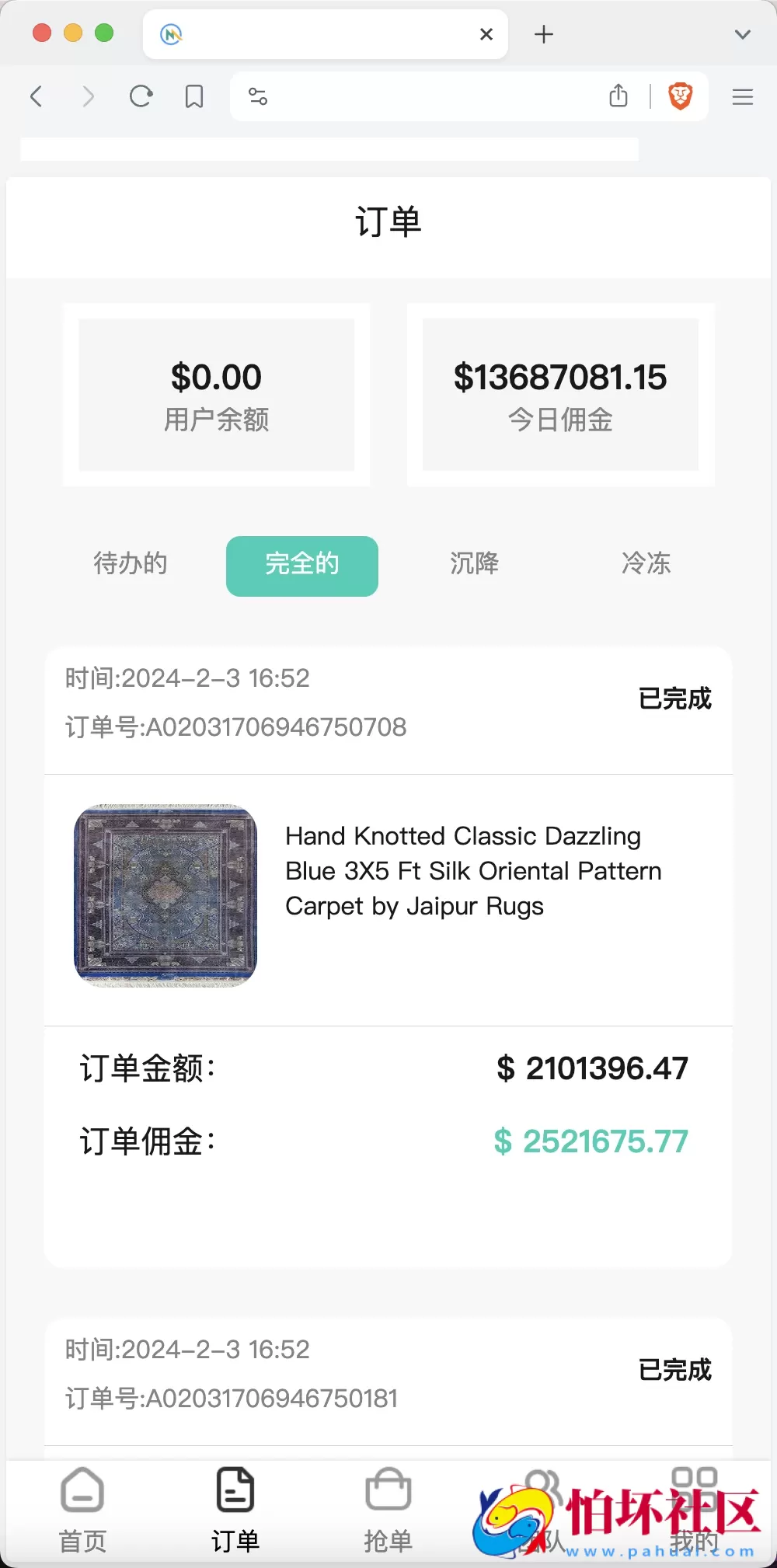Open the browser hamburger menu
The height and width of the screenshot is (1568, 777).
tap(742, 96)
